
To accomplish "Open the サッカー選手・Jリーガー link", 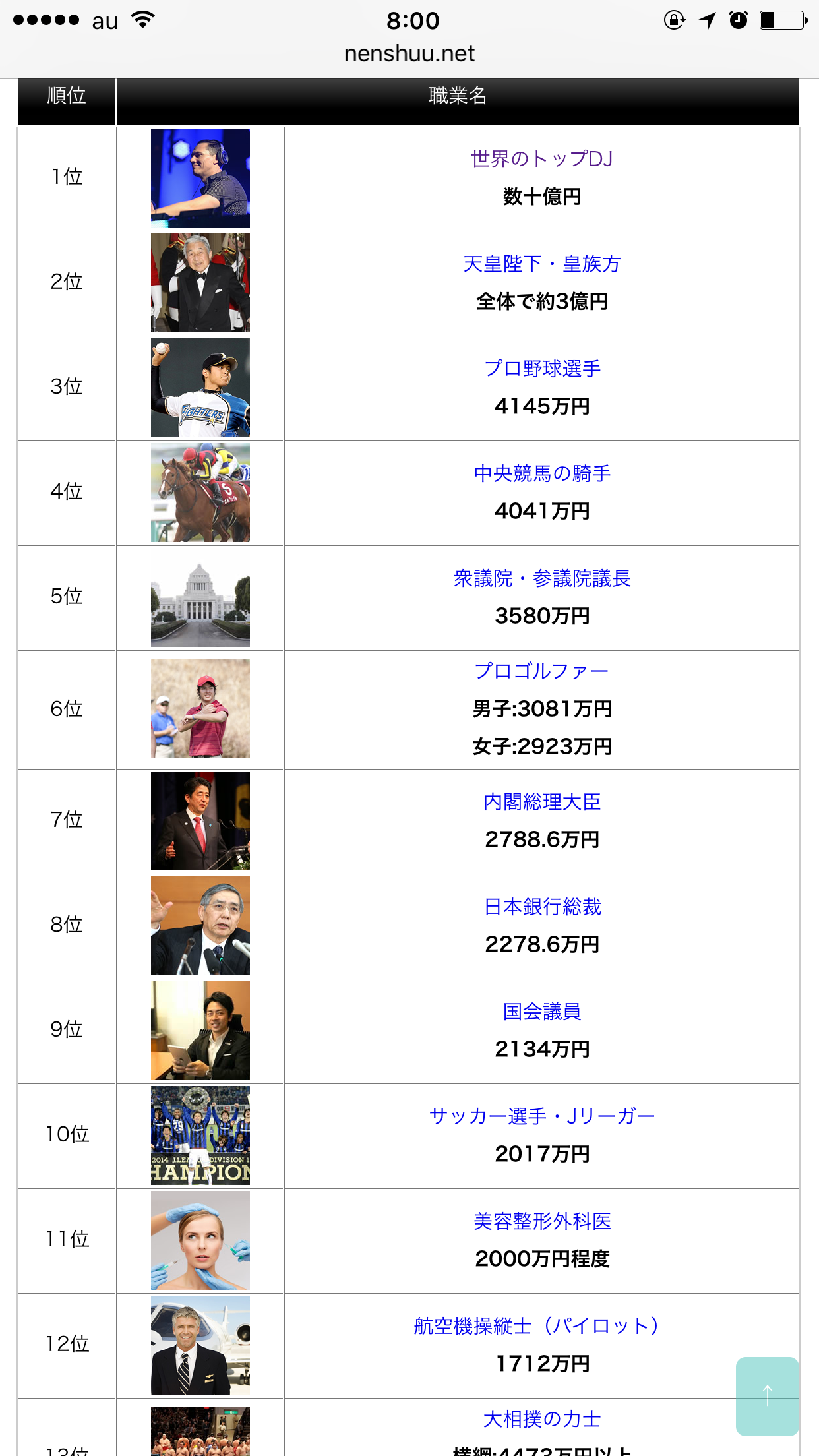I will point(541,1116).
